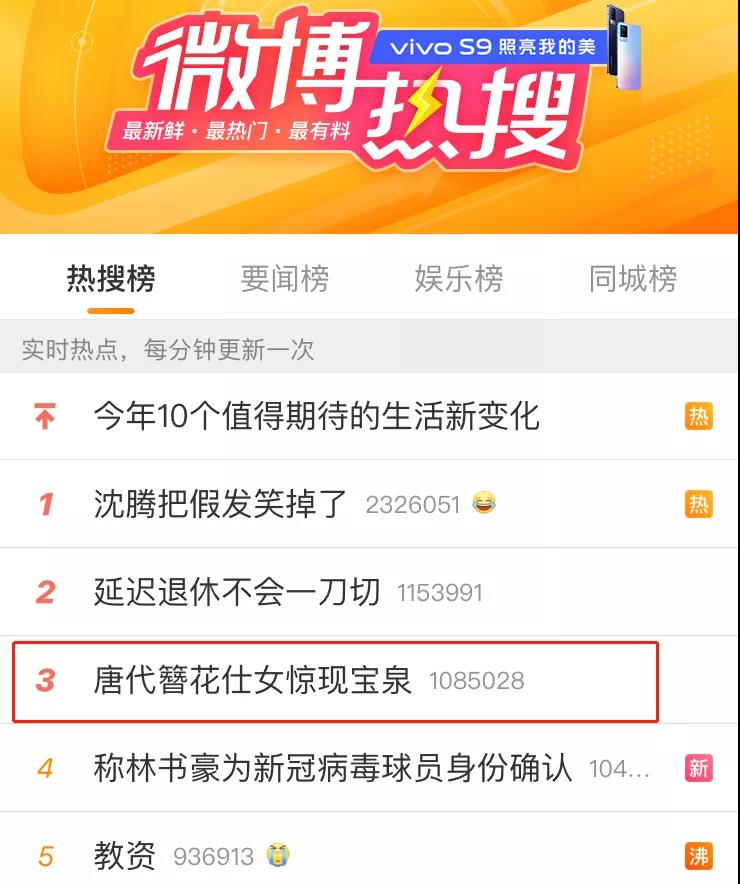
Task: Open topic 称林书豪为新冠病毒球员身份确认
Action: [x=333, y=768]
